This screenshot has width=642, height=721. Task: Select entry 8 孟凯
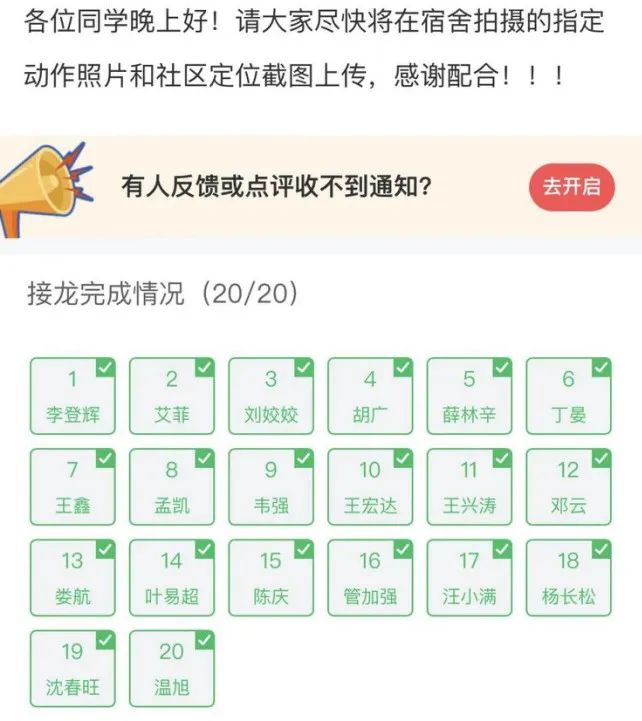coord(171,487)
